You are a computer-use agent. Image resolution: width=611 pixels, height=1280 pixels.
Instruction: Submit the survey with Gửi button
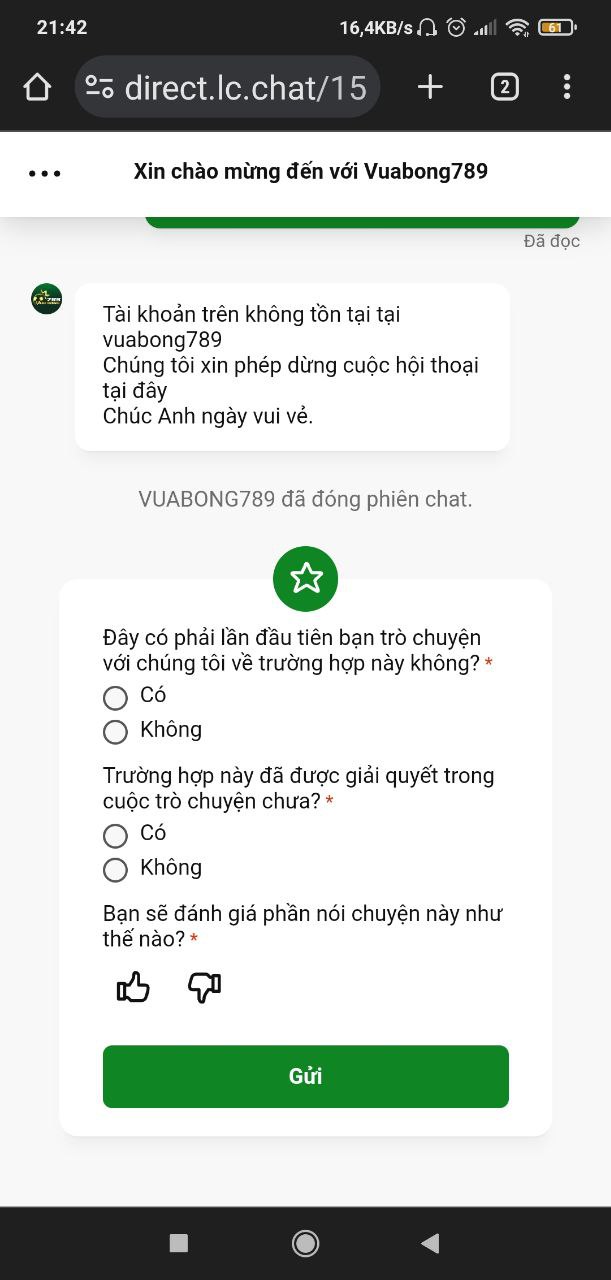tap(305, 1076)
